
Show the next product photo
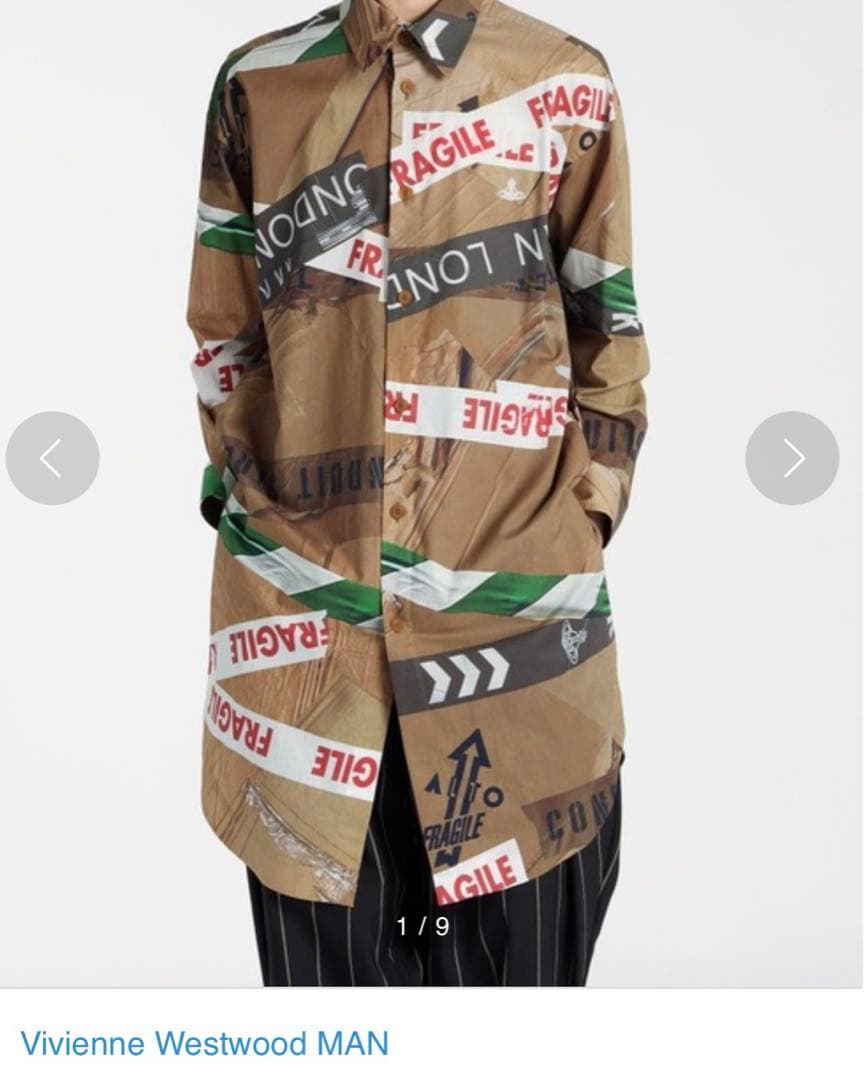[792, 458]
